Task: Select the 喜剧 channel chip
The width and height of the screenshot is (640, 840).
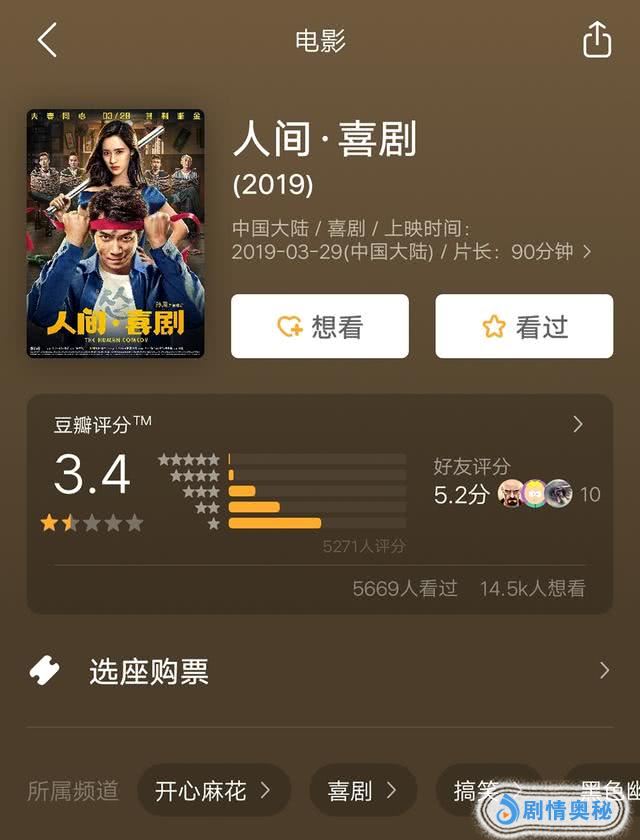Action: 362,791
